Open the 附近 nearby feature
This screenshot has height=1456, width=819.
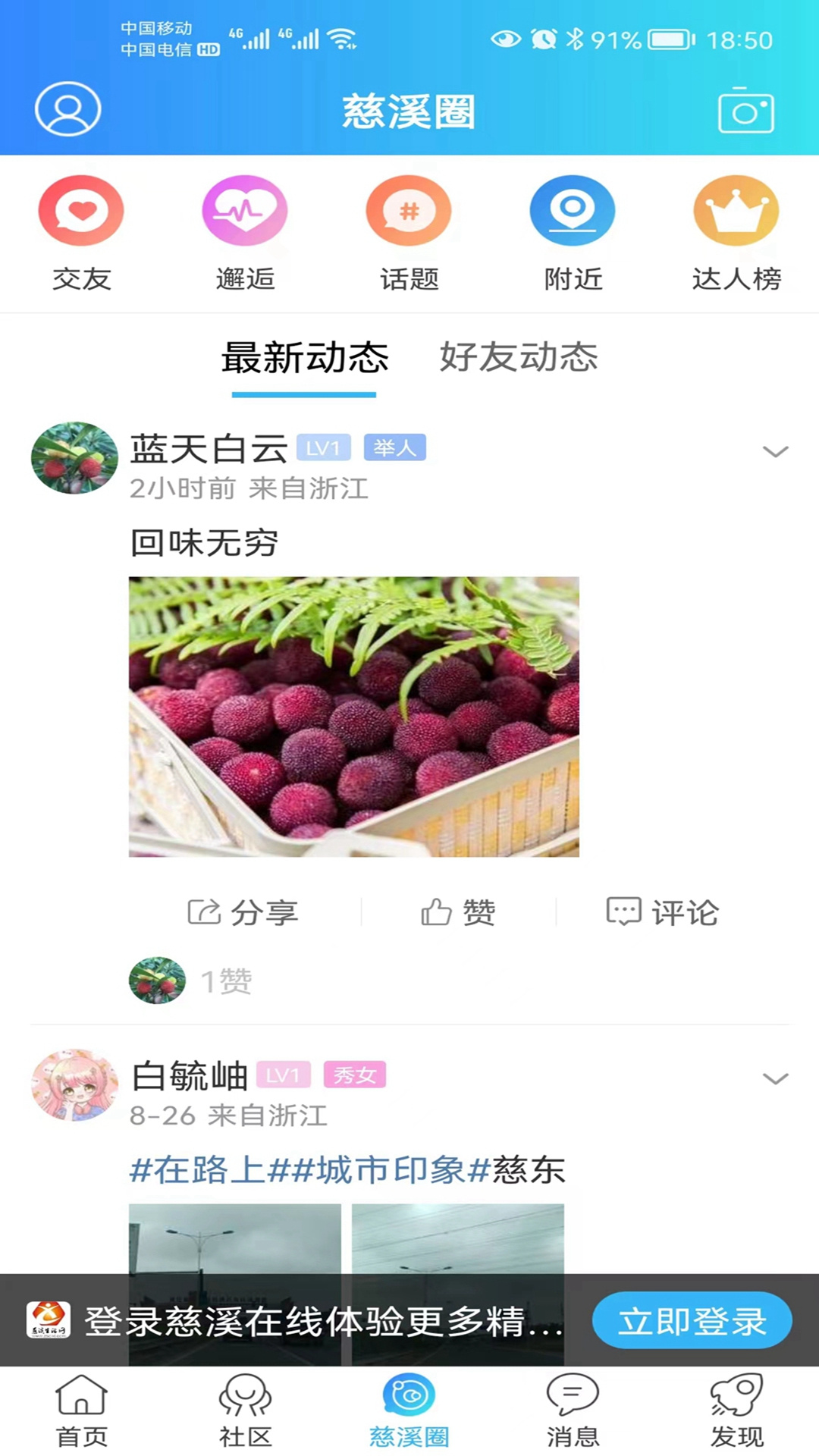coord(573,231)
